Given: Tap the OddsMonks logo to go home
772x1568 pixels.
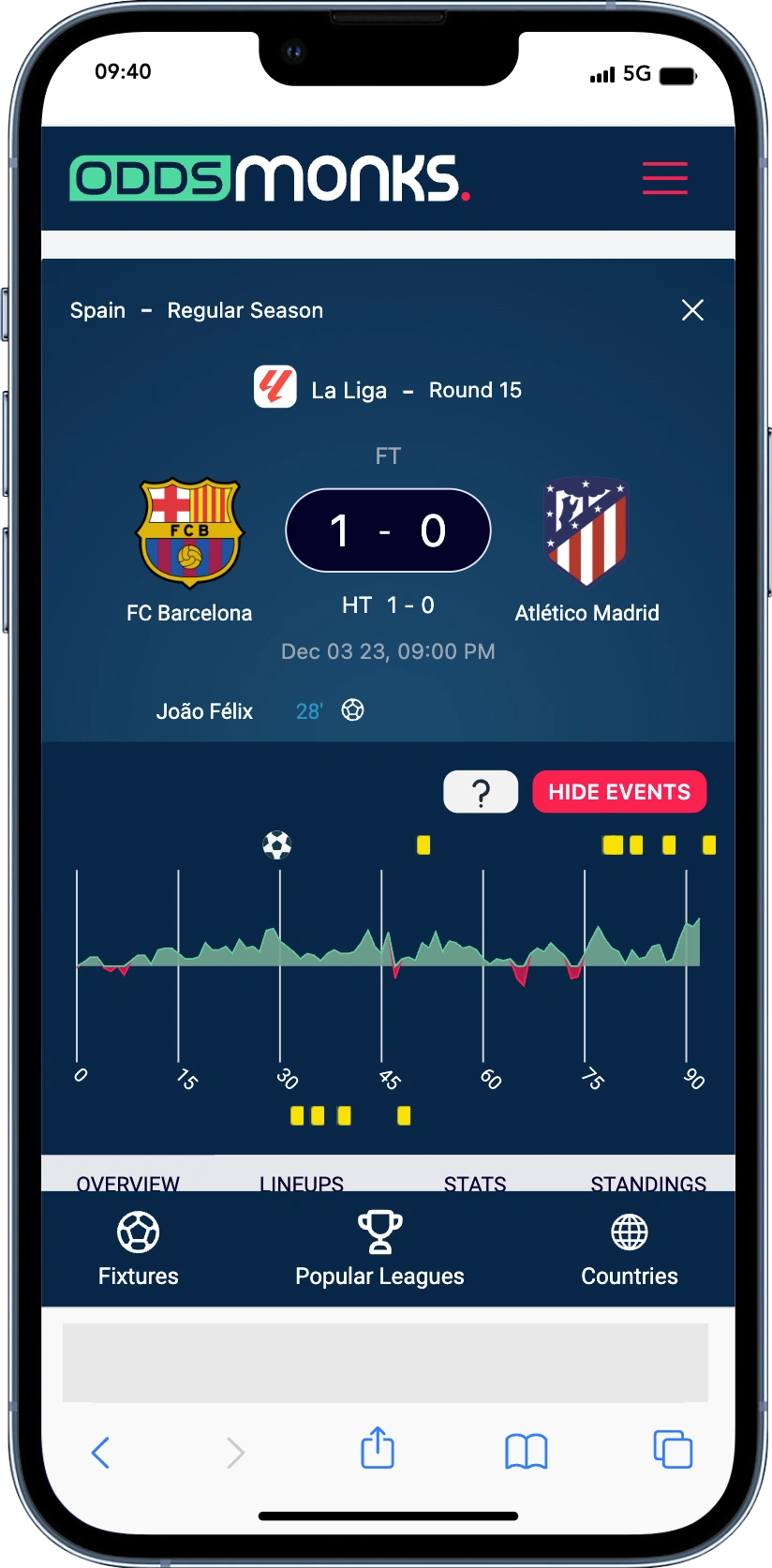Looking at the screenshot, I should [x=270, y=178].
